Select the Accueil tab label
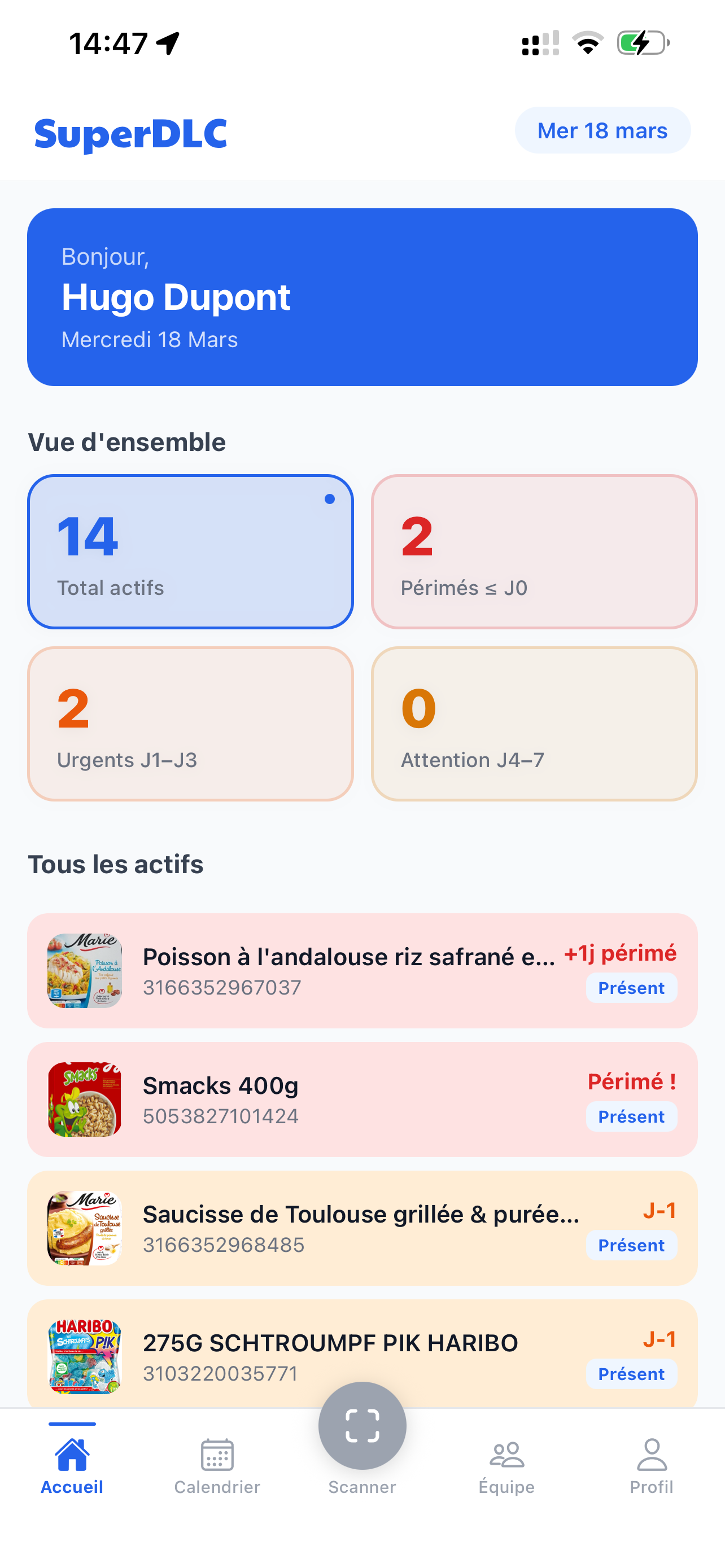 72,1486
